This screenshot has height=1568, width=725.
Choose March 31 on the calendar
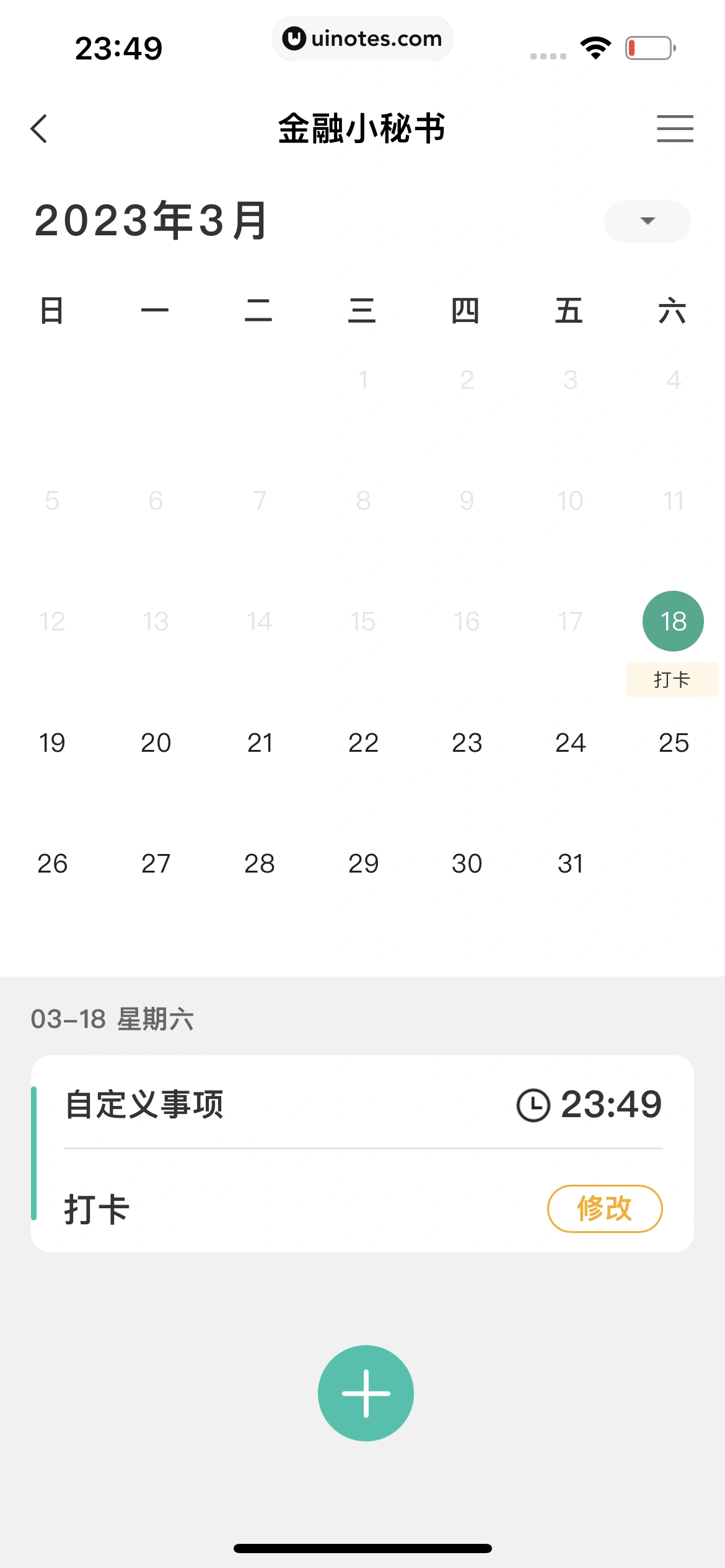coord(570,863)
